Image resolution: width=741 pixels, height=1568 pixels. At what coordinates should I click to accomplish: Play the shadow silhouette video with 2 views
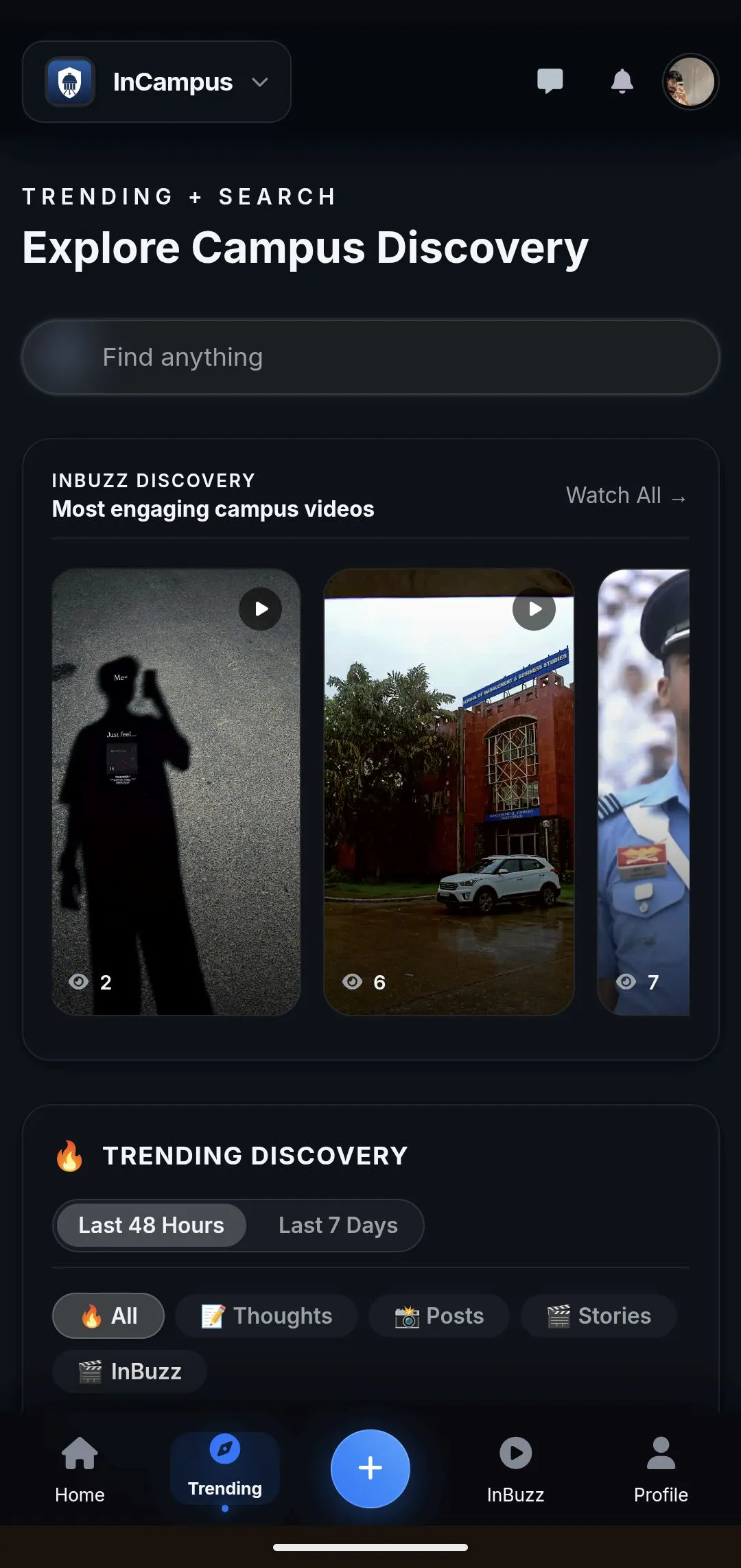(176, 791)
